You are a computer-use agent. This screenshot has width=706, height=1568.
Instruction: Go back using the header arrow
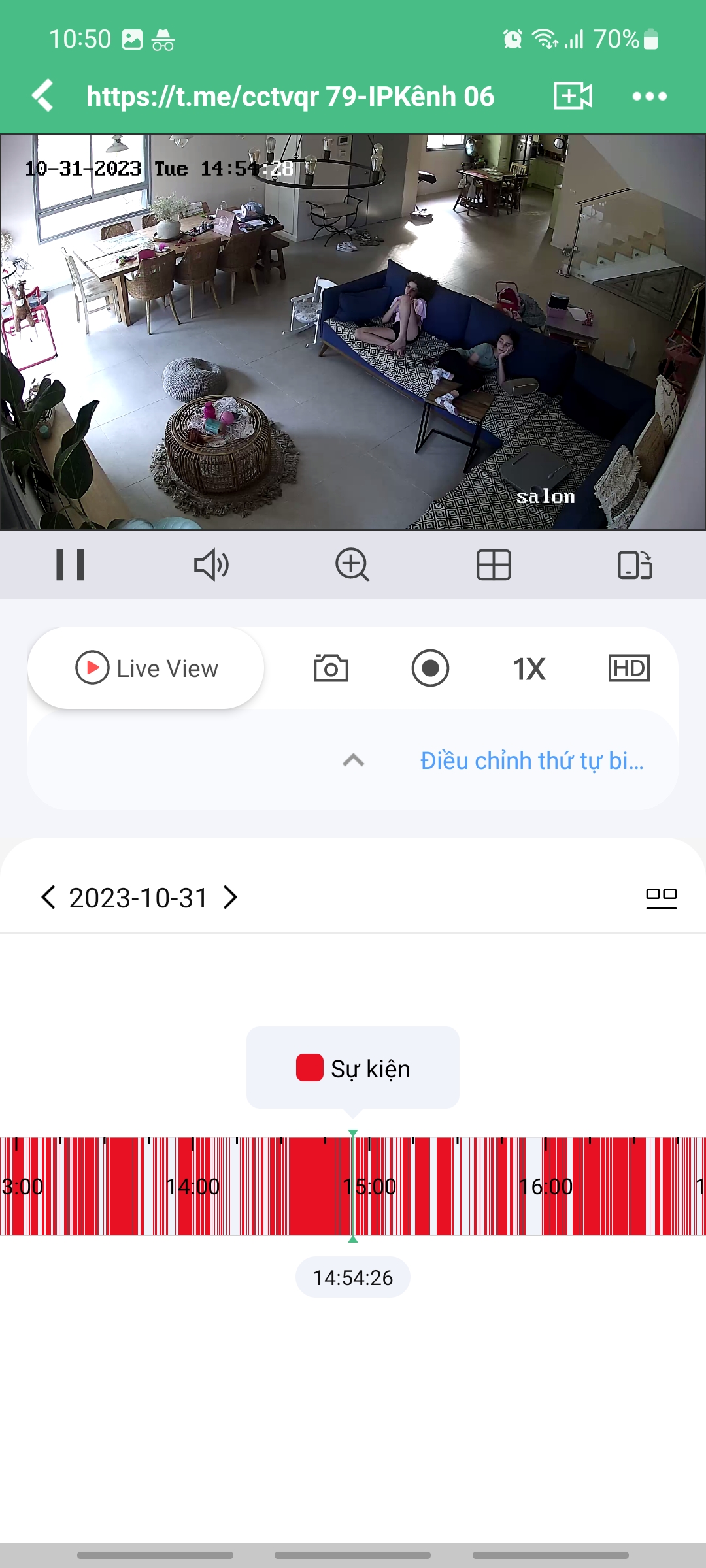point(43,96)
